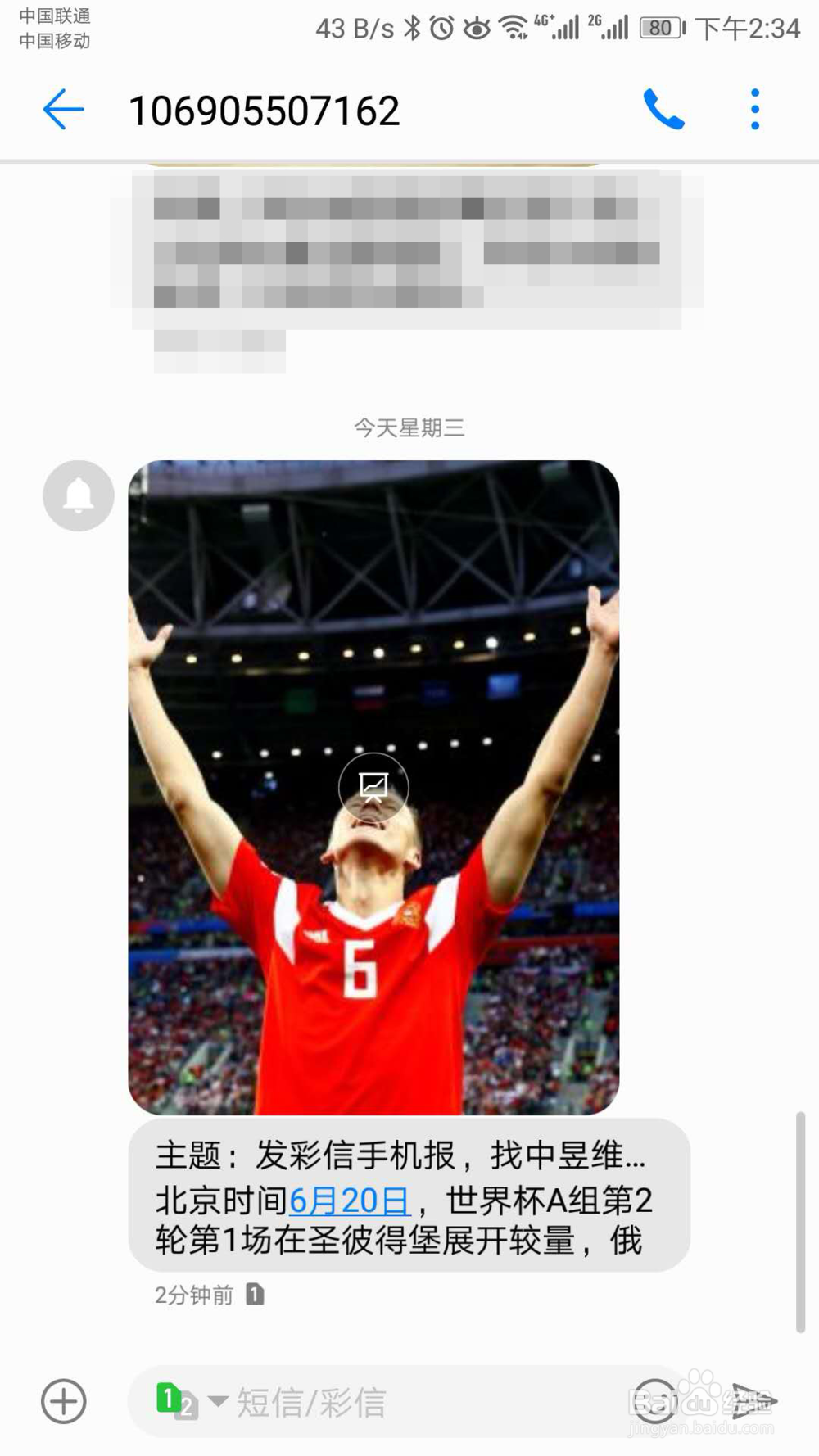Open the 6月20日 date link in the message

(350, 1200)
